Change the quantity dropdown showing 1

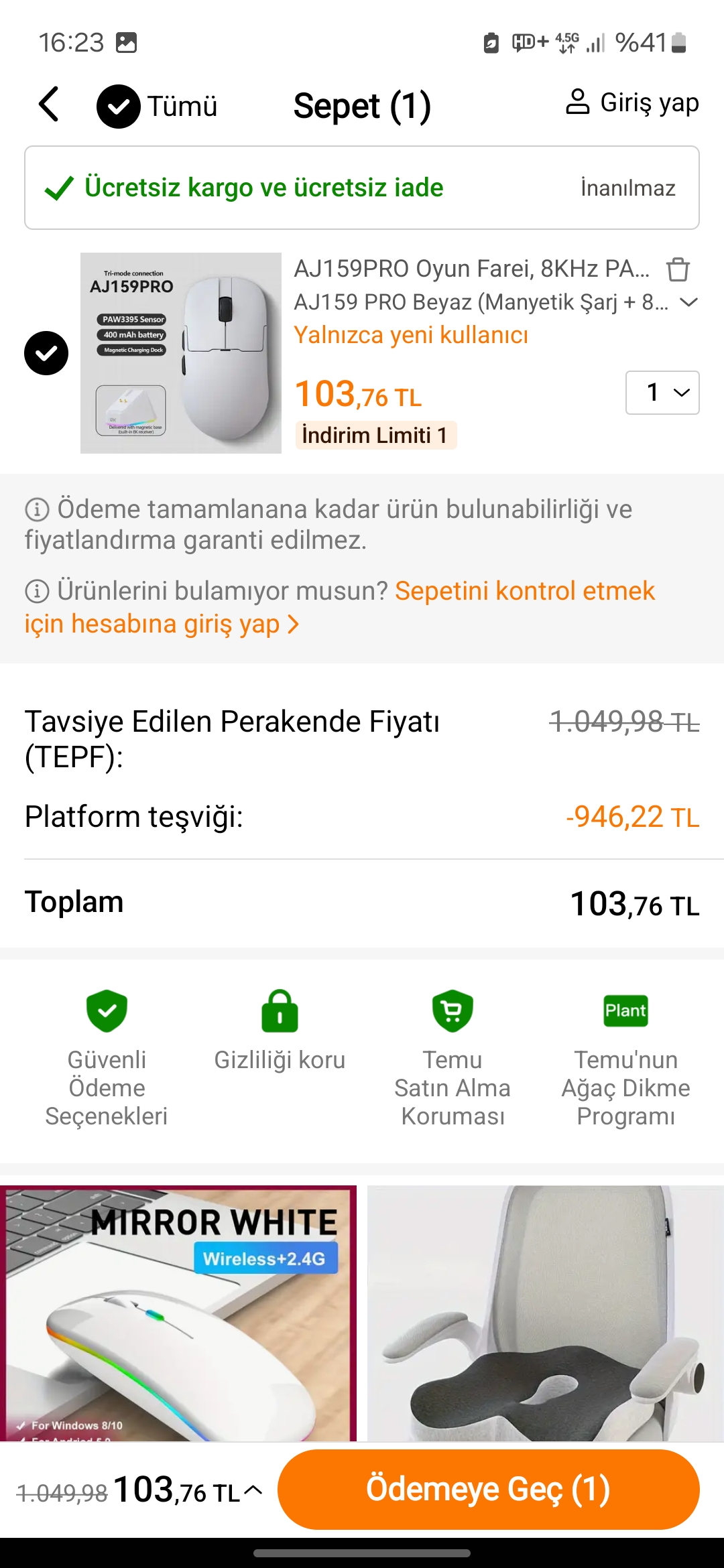click(x=662, y=393)
